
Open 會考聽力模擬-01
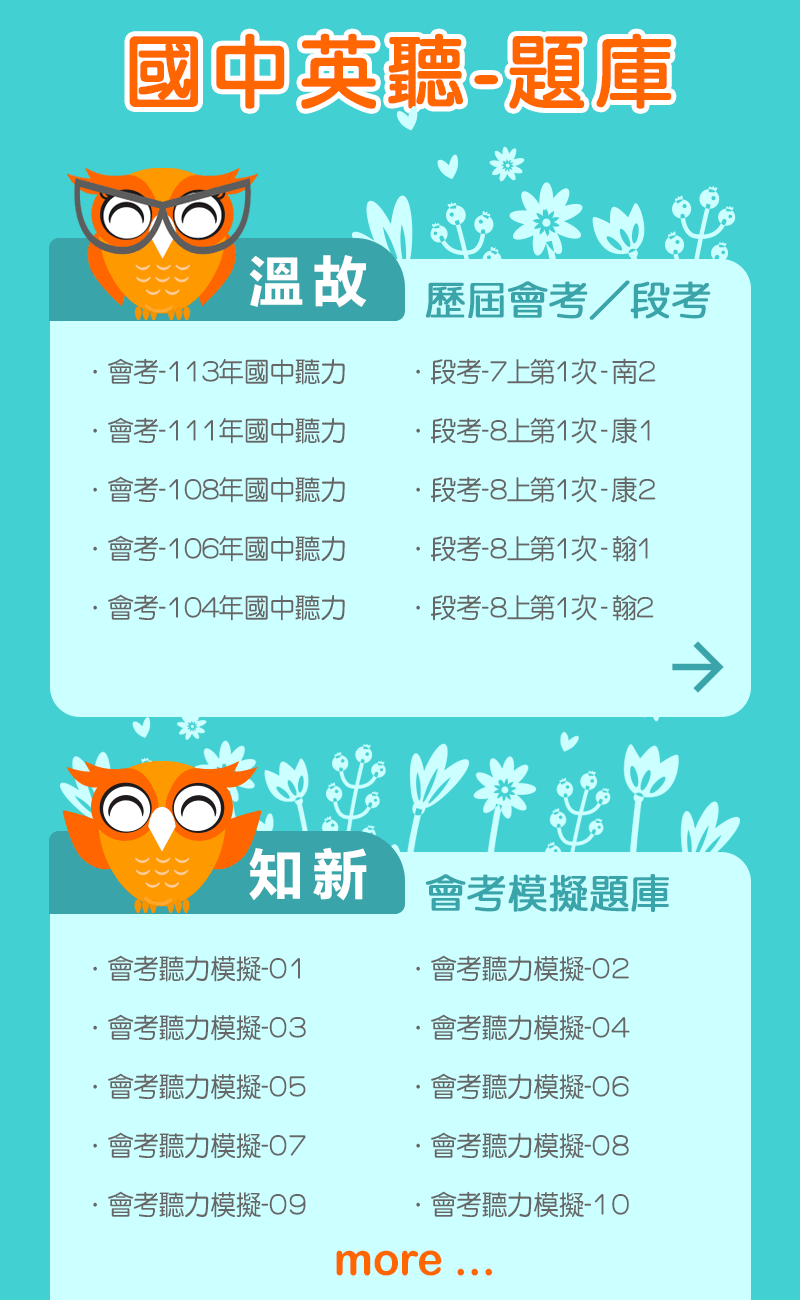click(205, 969)
